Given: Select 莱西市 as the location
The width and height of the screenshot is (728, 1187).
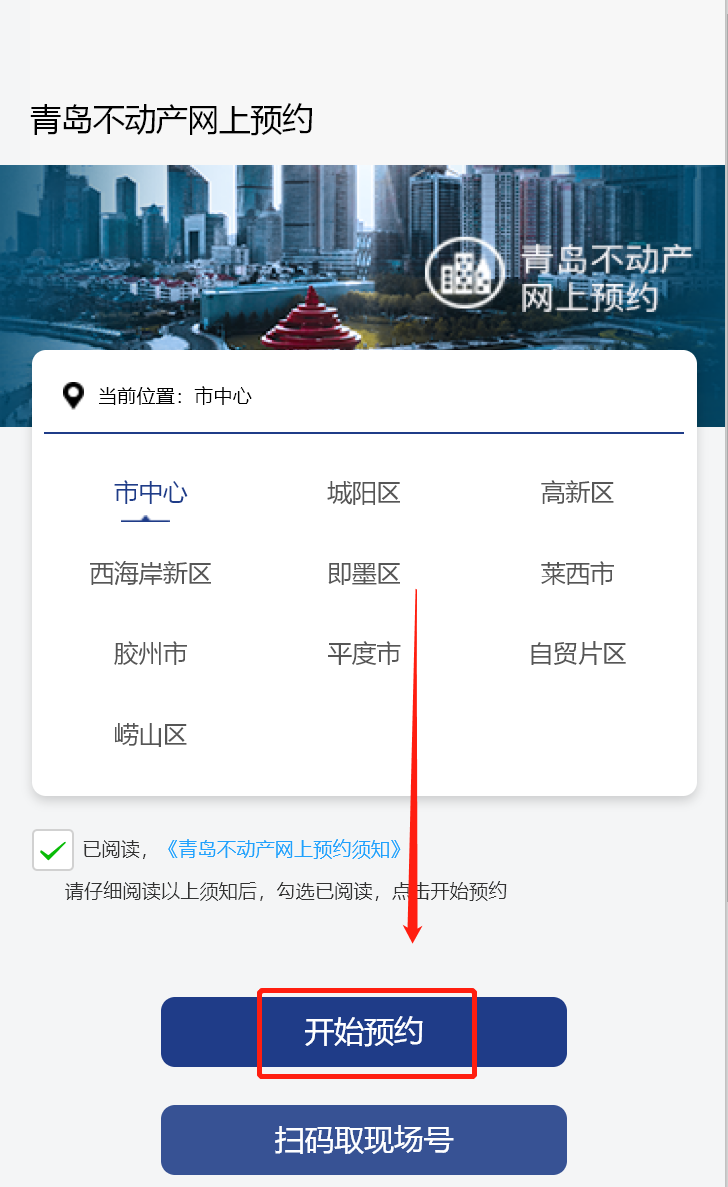Looking at the screenshot, I should pyautogui.click(x=577, y=574).
